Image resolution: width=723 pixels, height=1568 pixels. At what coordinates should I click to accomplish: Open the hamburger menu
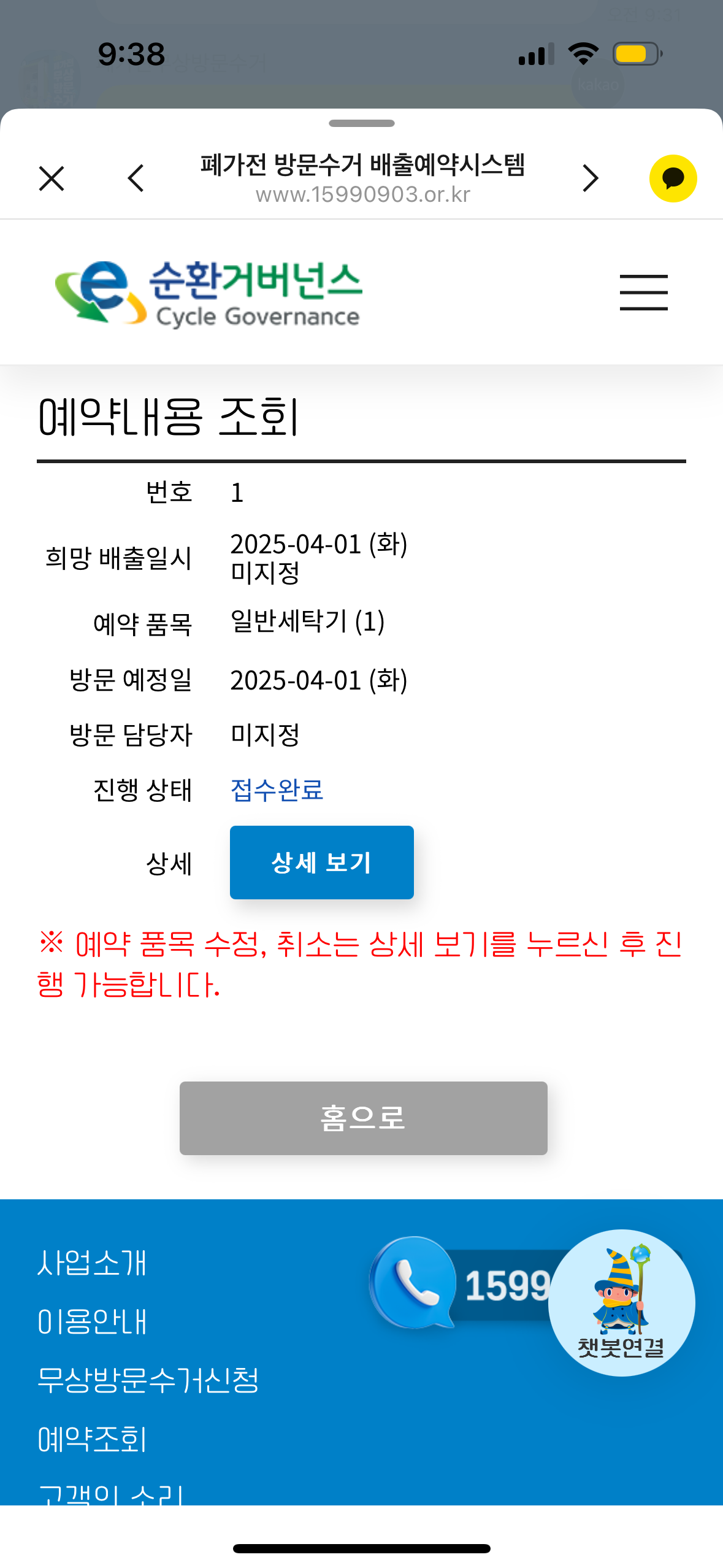643,293
